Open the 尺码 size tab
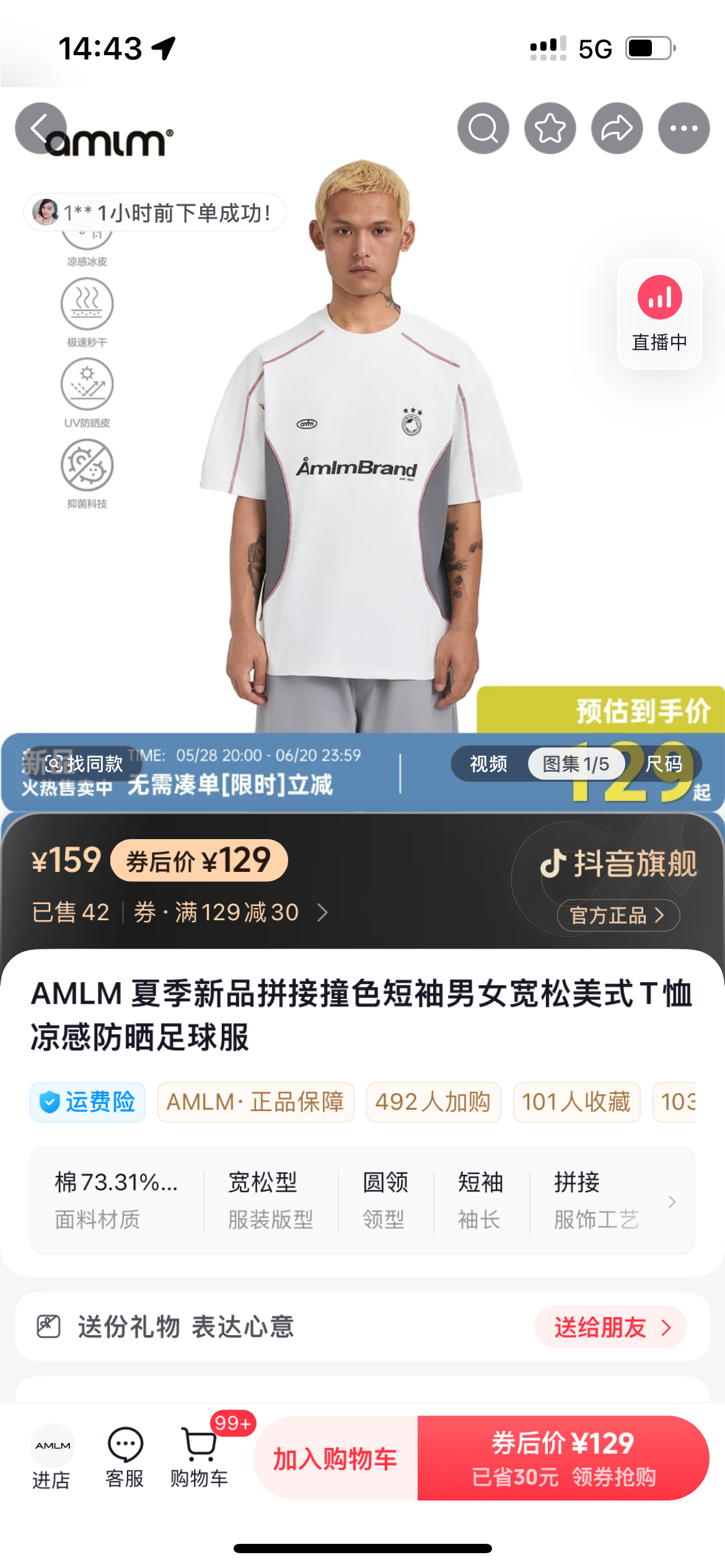 coord(664,764)
